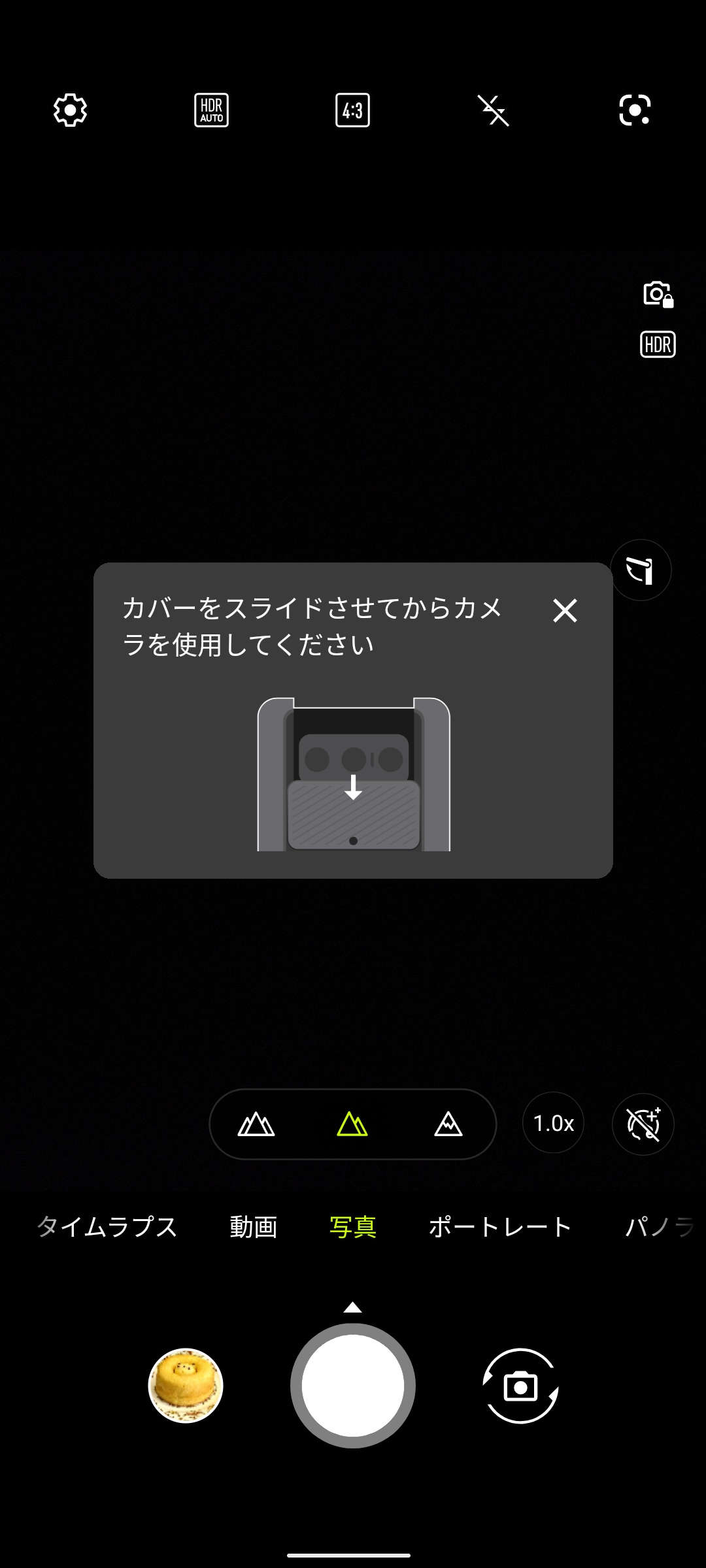The image size is (706, 1568).
Task: Tap the flip camera module button
Action: (x=641, y=570)
